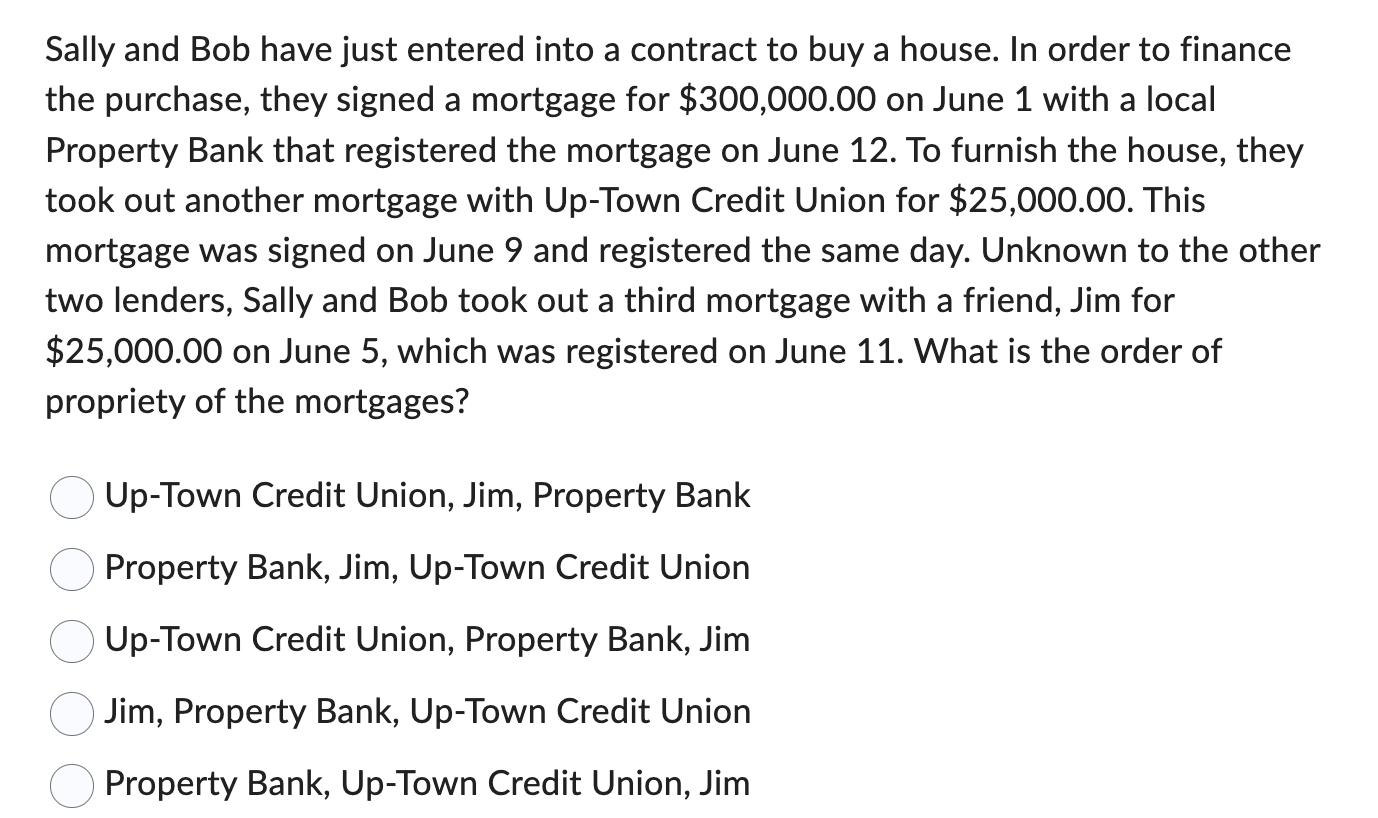Select Property Bank, Up-Town Credit Union, Jim
1378x818 pixels.
tap(72, 785)
